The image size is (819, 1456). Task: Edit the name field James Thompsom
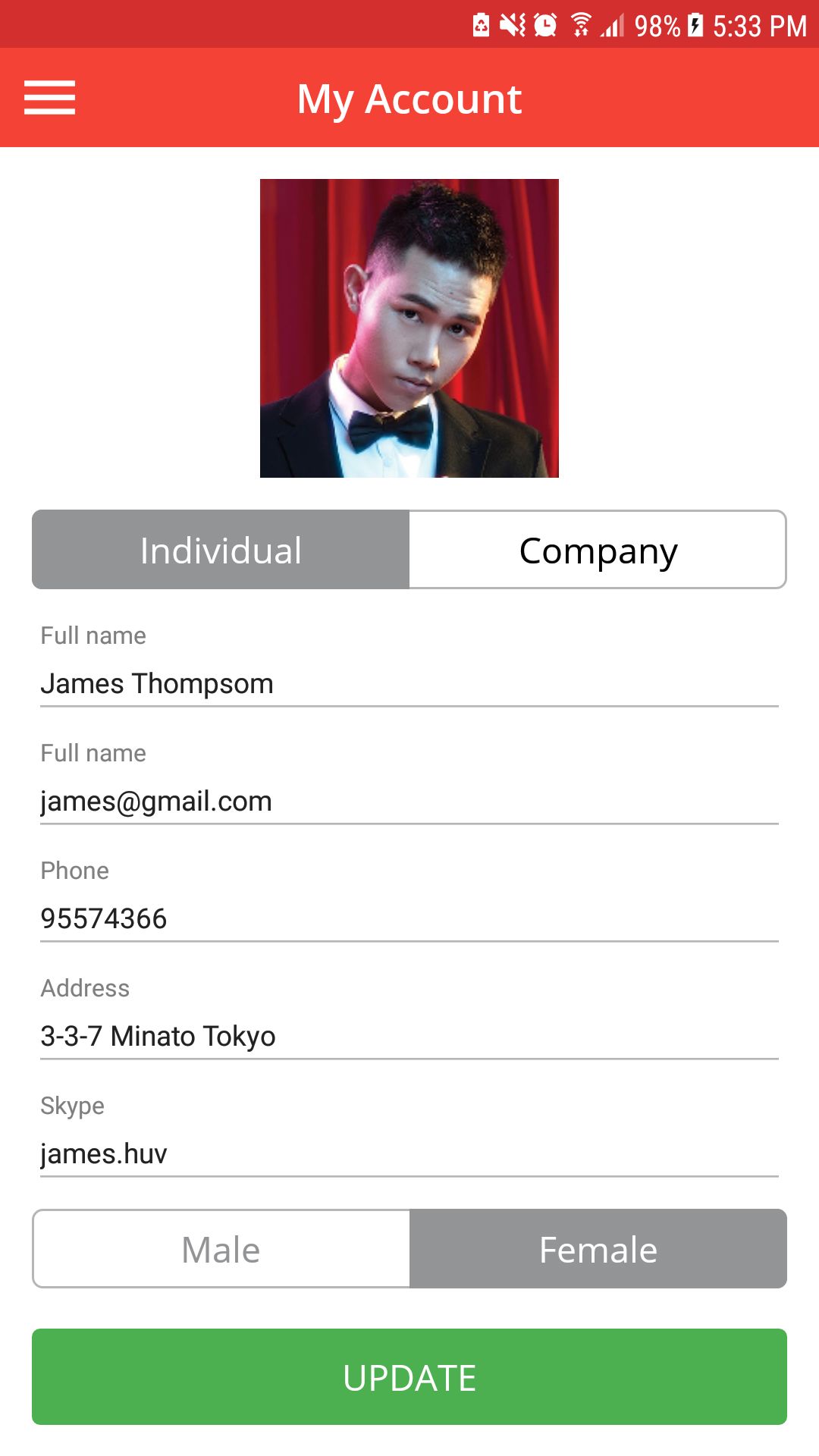click(x=409, y=684)
